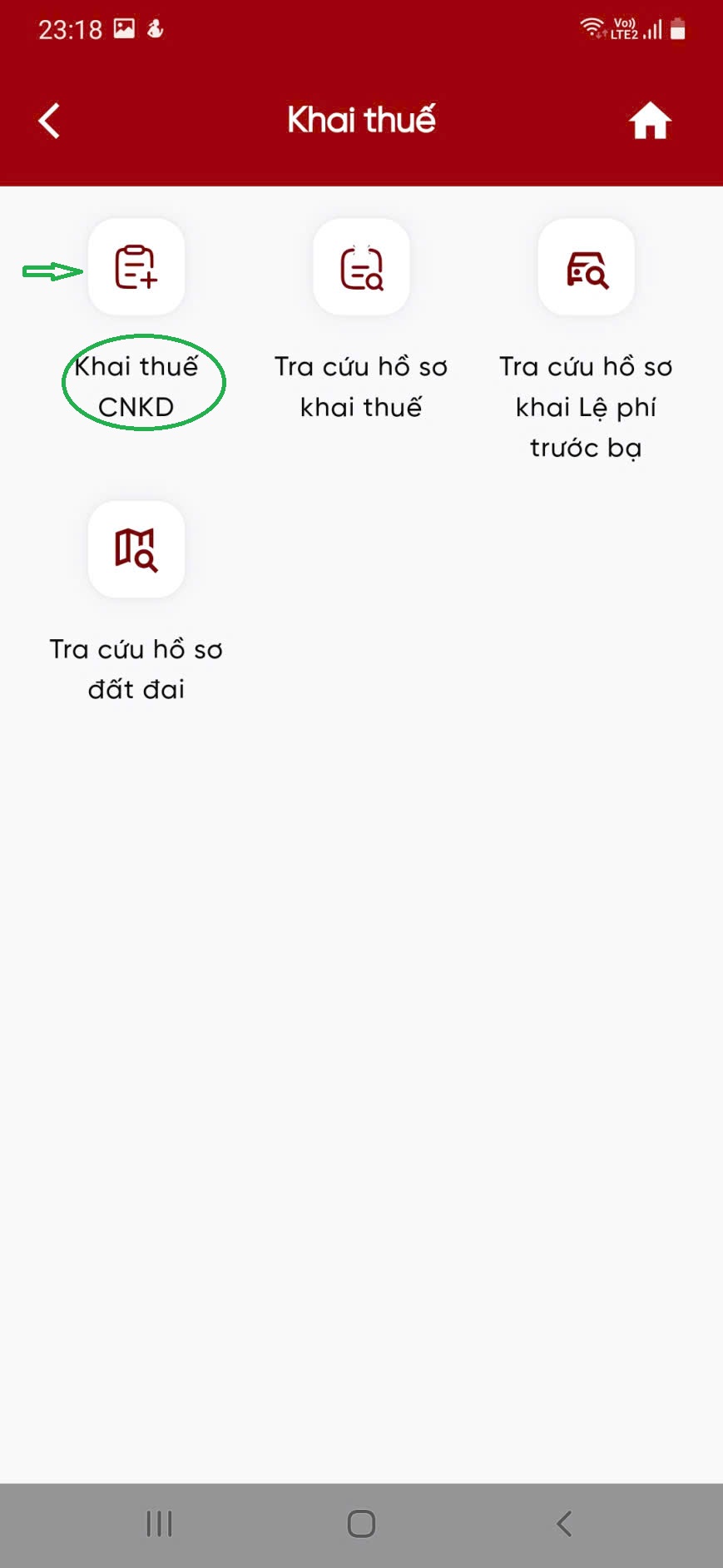Go back from the Khai thuế screen

50,121
